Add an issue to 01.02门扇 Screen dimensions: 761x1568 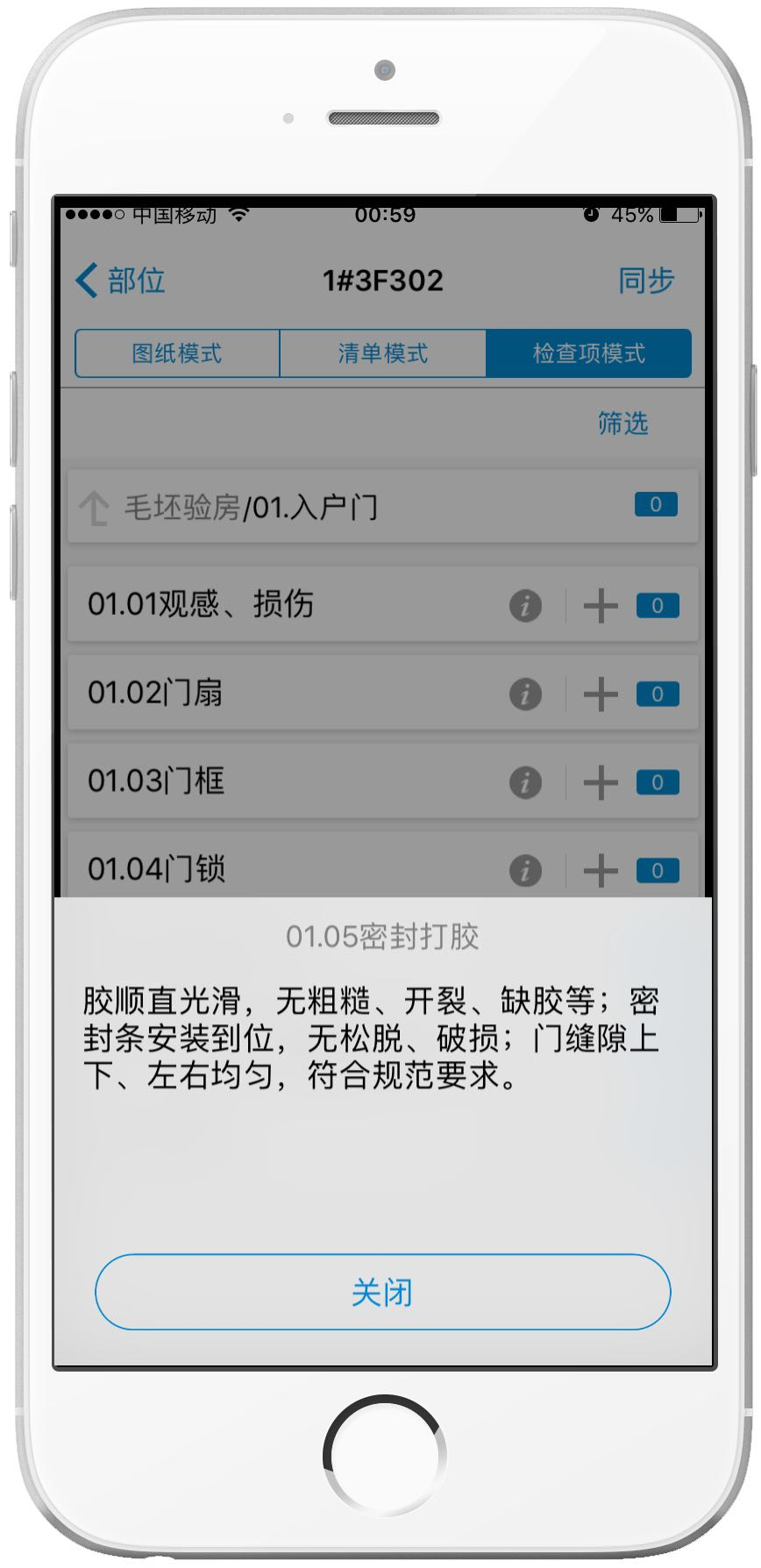[601, 694]
